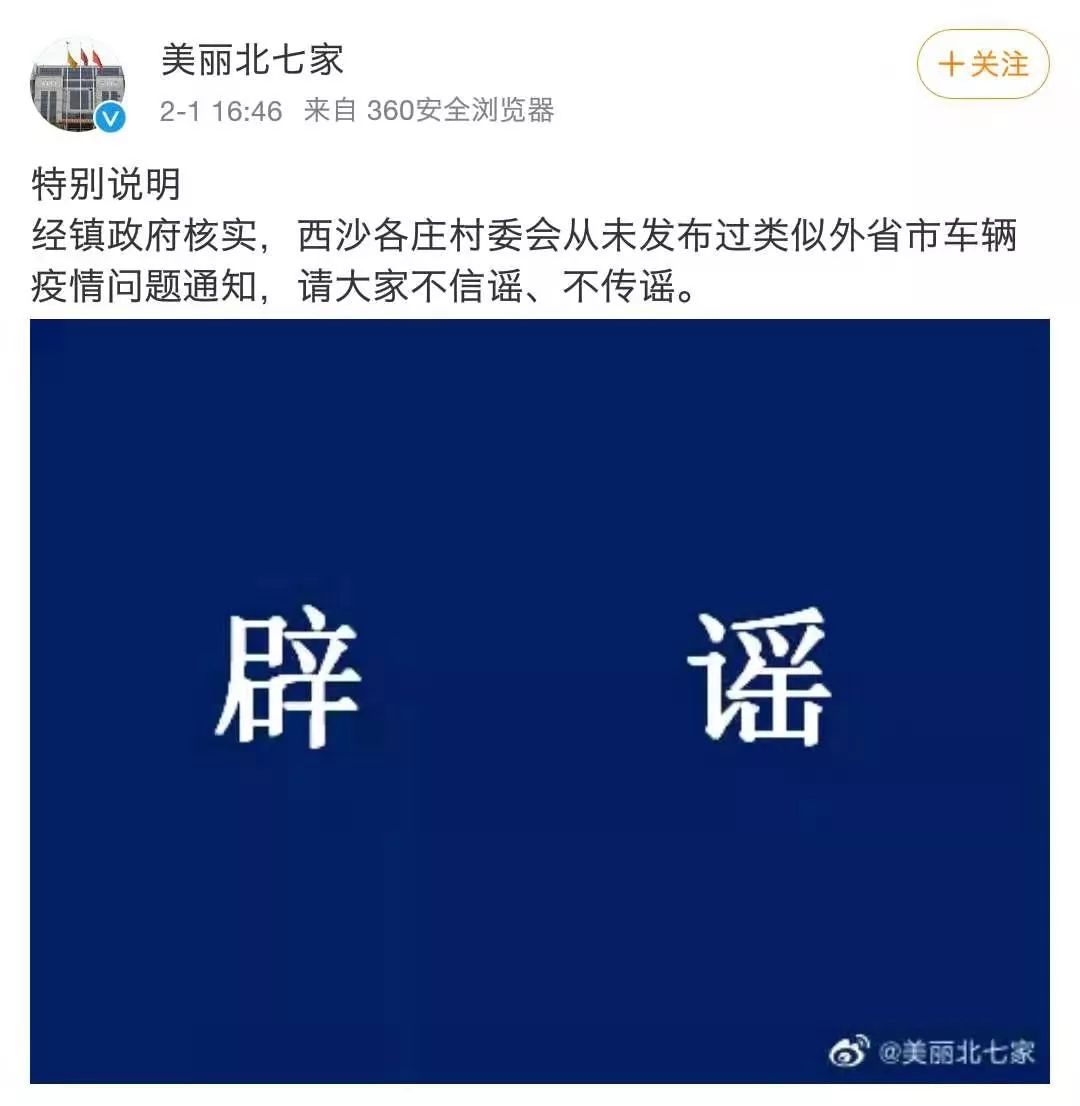Viewport: 1080px width, 1106px height.
Task: Open the 美丽北七家 account name
Action: 253,60
